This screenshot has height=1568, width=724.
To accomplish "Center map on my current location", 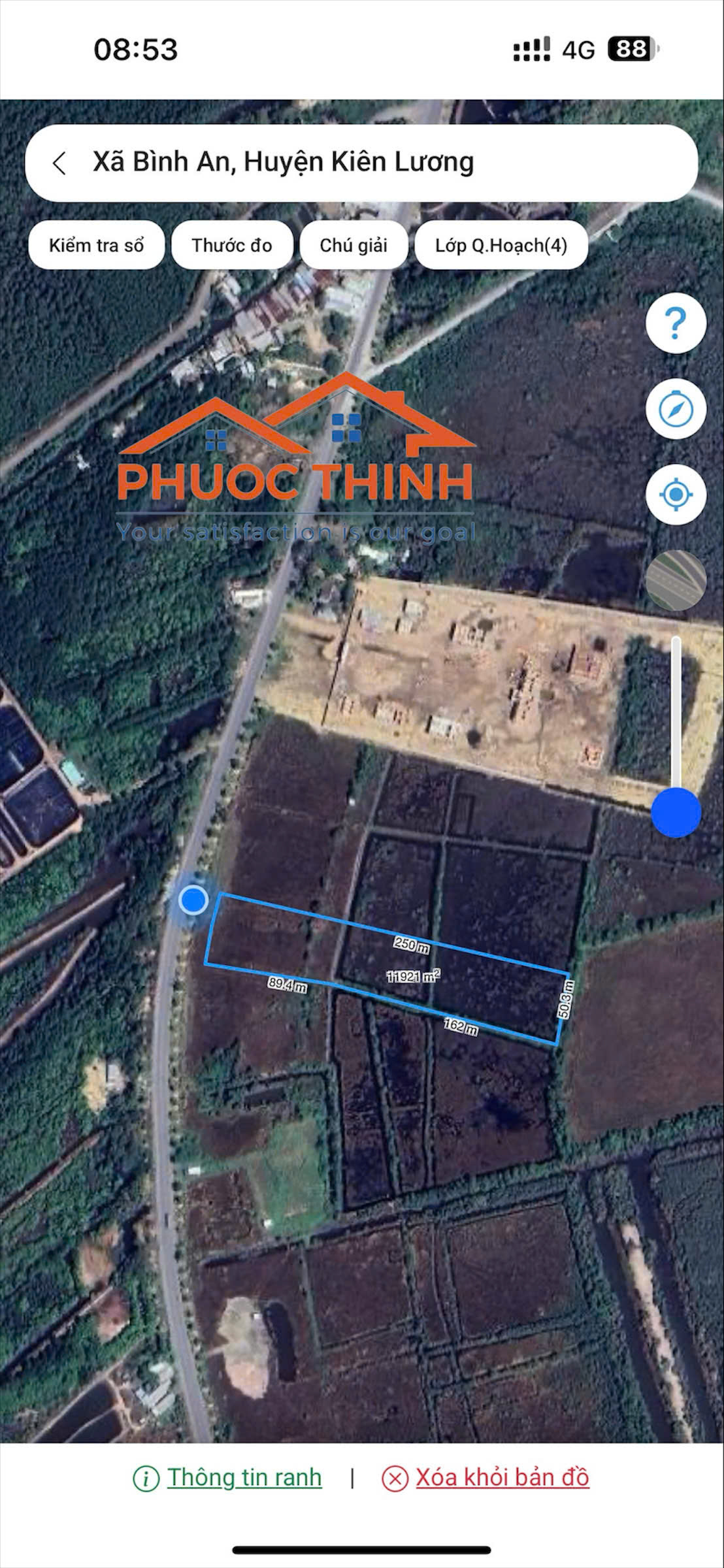I will tap(676, 495).
